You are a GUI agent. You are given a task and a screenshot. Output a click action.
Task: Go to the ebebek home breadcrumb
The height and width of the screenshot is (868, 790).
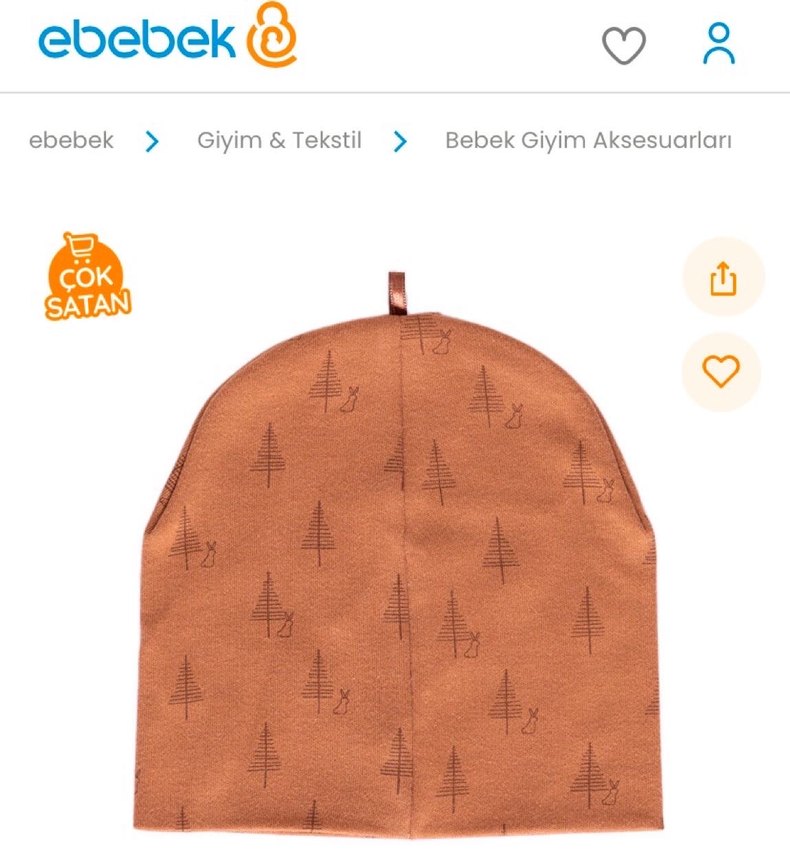pyautogui.click(x=71, y=141)
